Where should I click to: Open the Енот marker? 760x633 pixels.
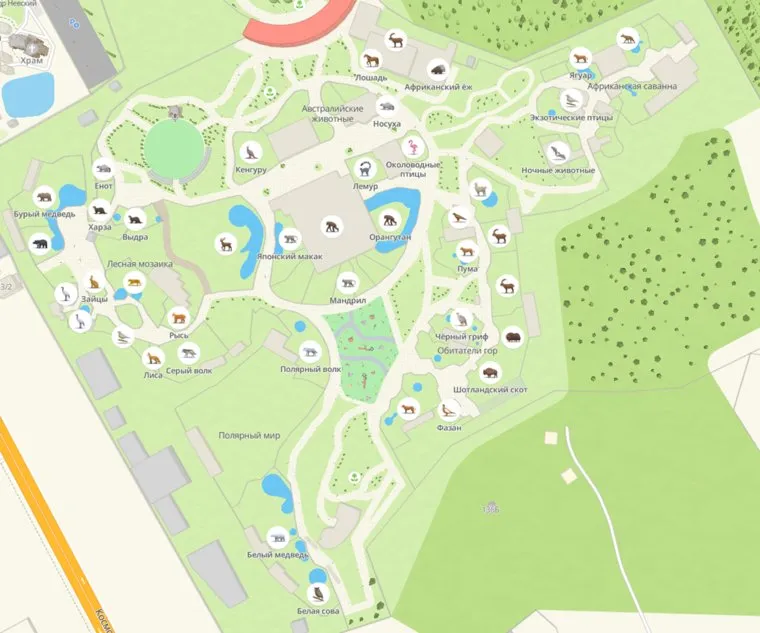(x=103, y=169)
